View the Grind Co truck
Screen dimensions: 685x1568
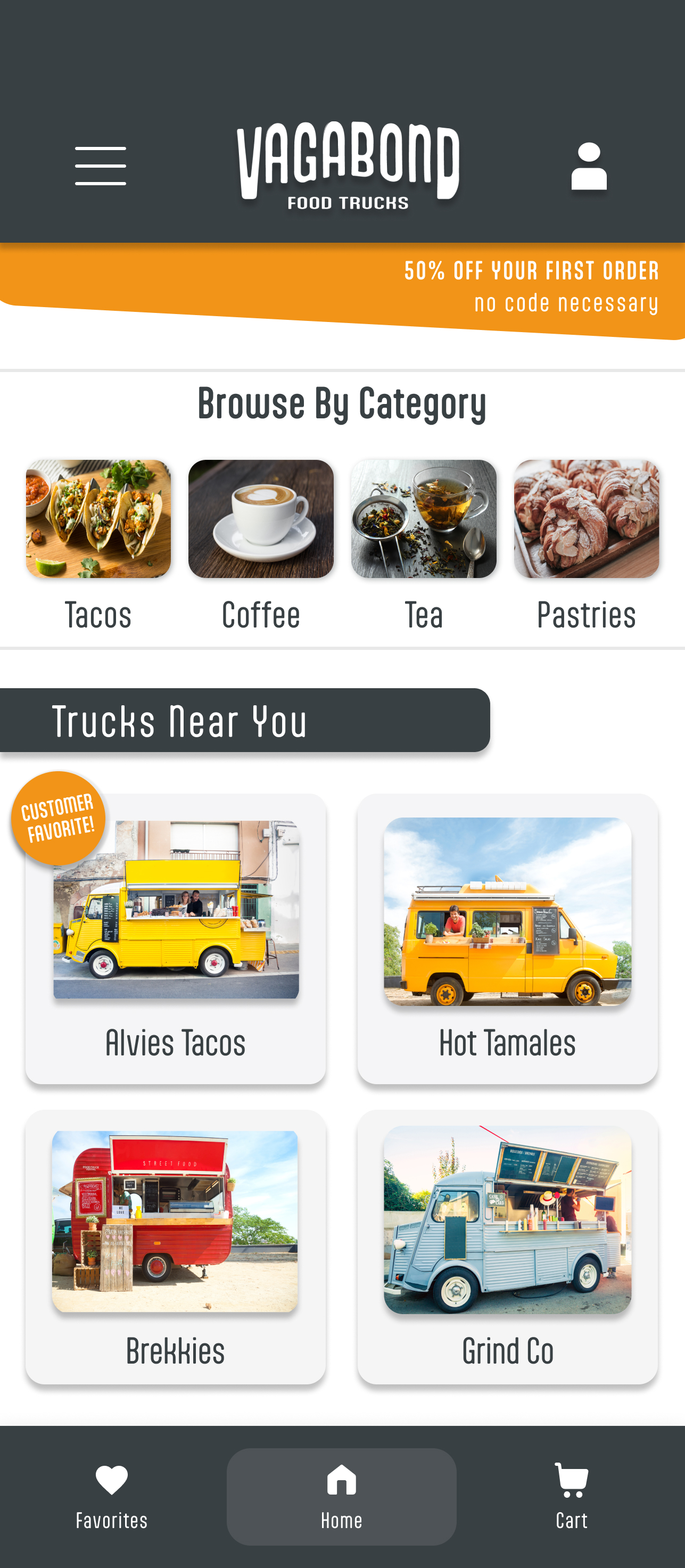coord(507,1247)
